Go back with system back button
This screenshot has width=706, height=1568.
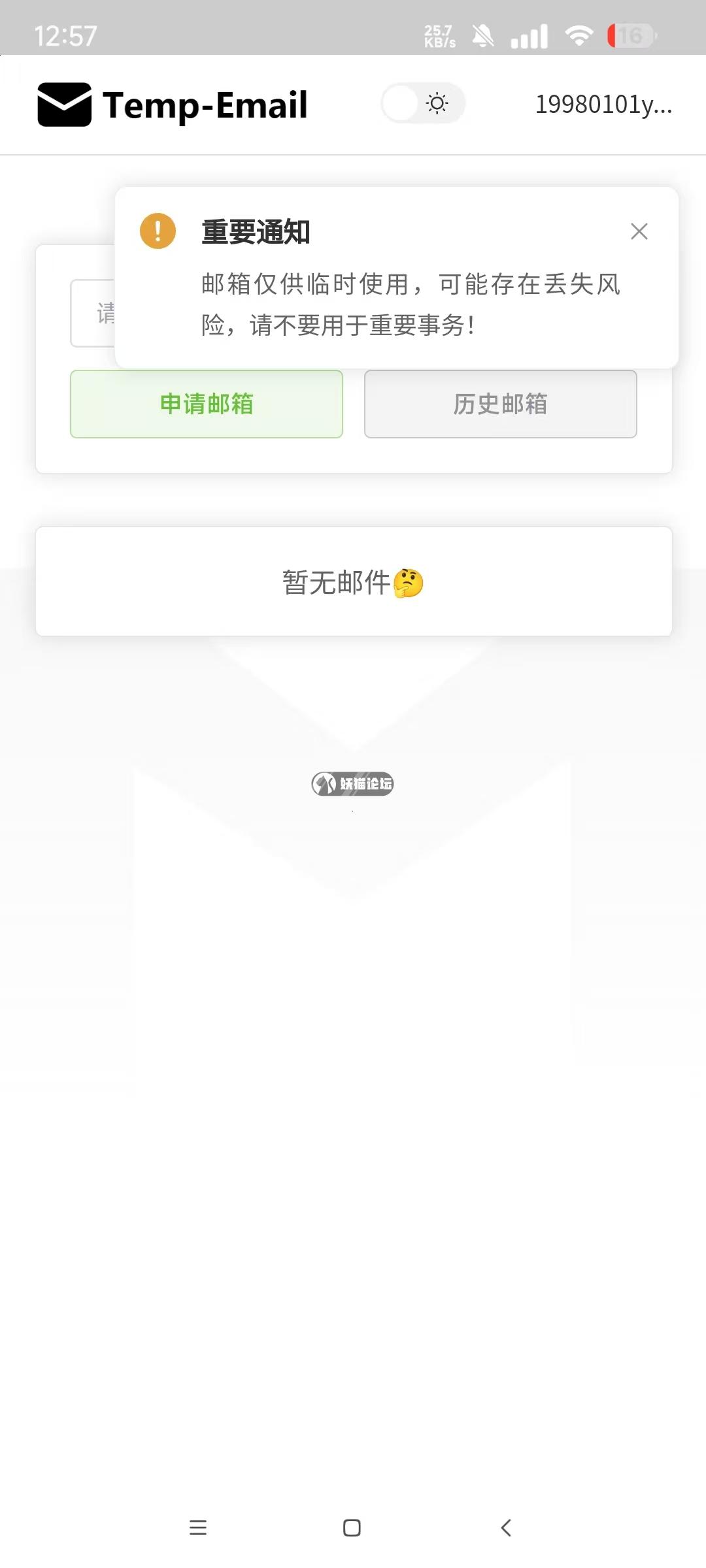[x=505, y=1527]
